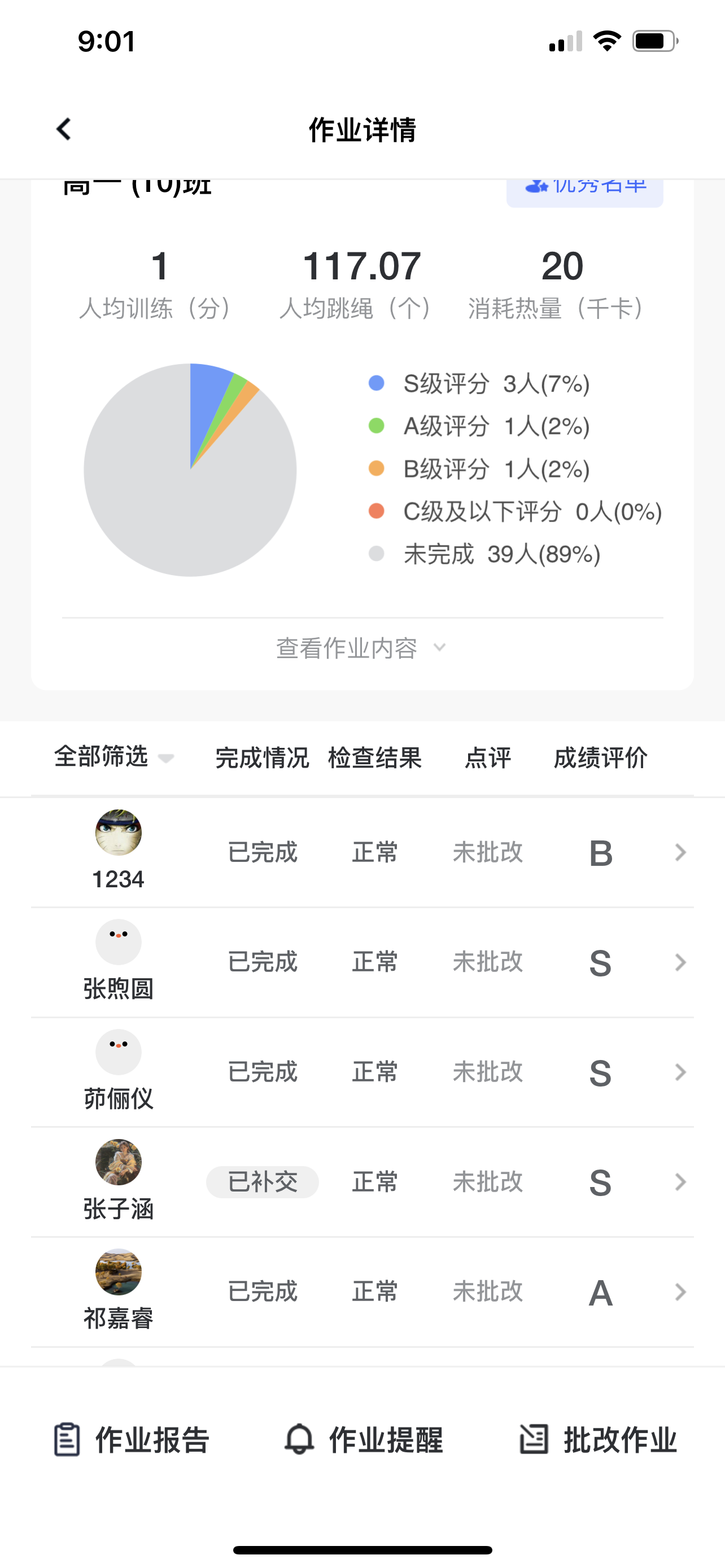This screenshot has width=725, height=1568.
Task: Open 张煦圆's homework row
Action: (x=362, y=962)
